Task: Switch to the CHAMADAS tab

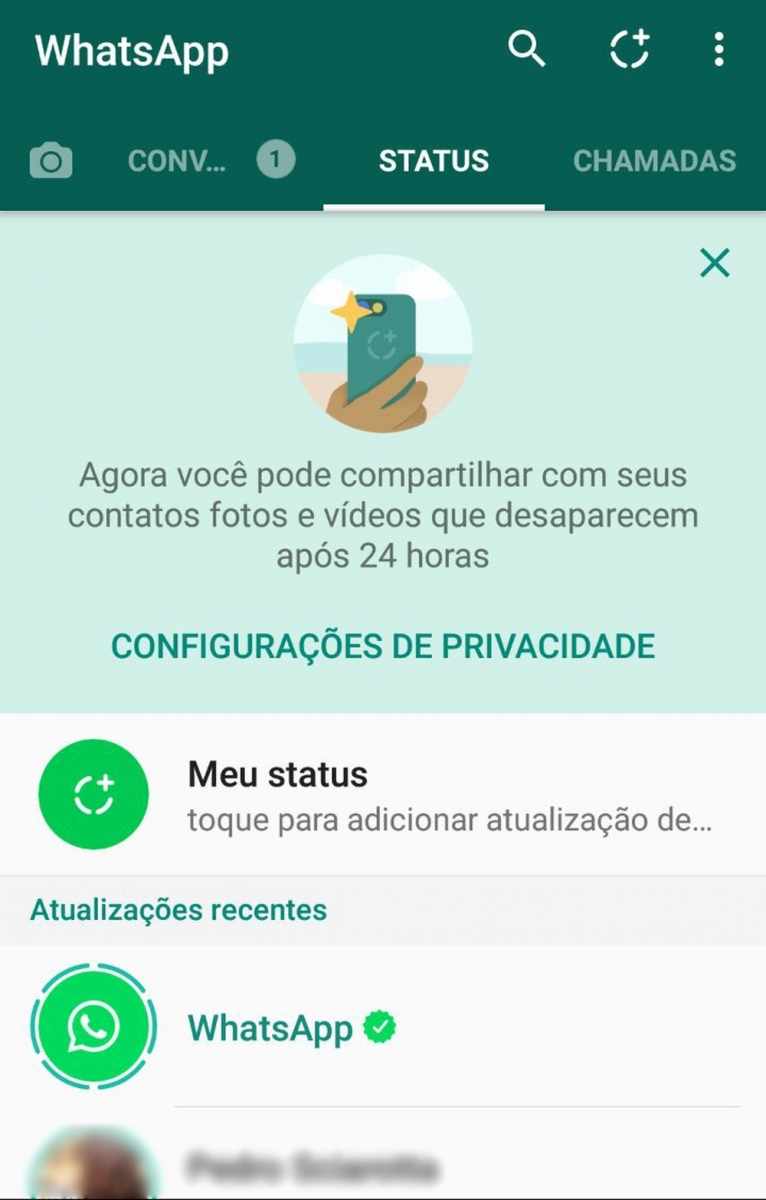Action: (x=654, y=160)
